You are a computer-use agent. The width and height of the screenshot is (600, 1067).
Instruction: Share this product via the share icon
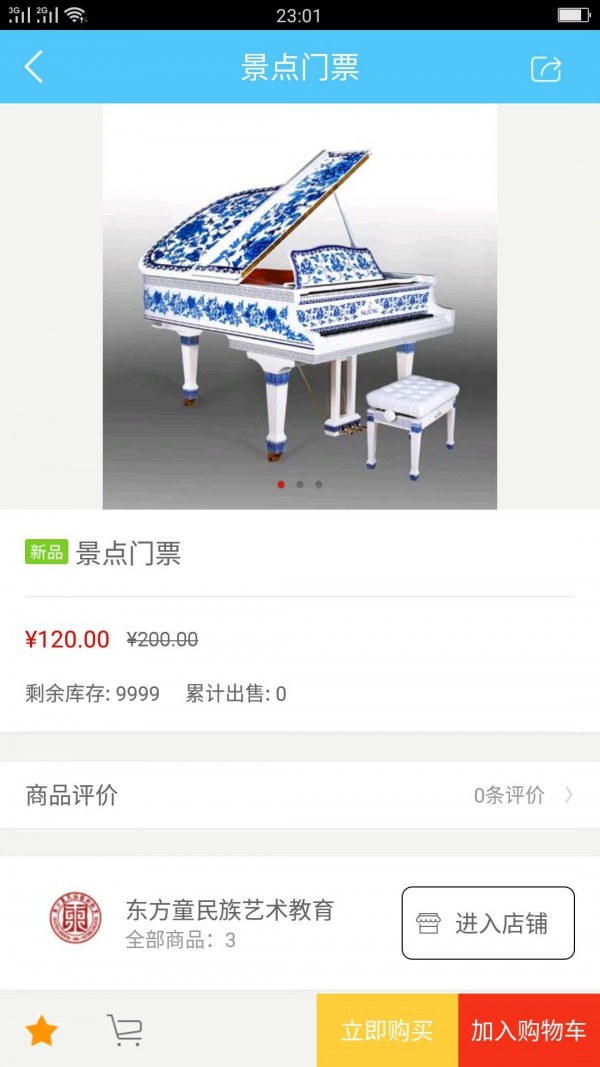pos(546,68)
